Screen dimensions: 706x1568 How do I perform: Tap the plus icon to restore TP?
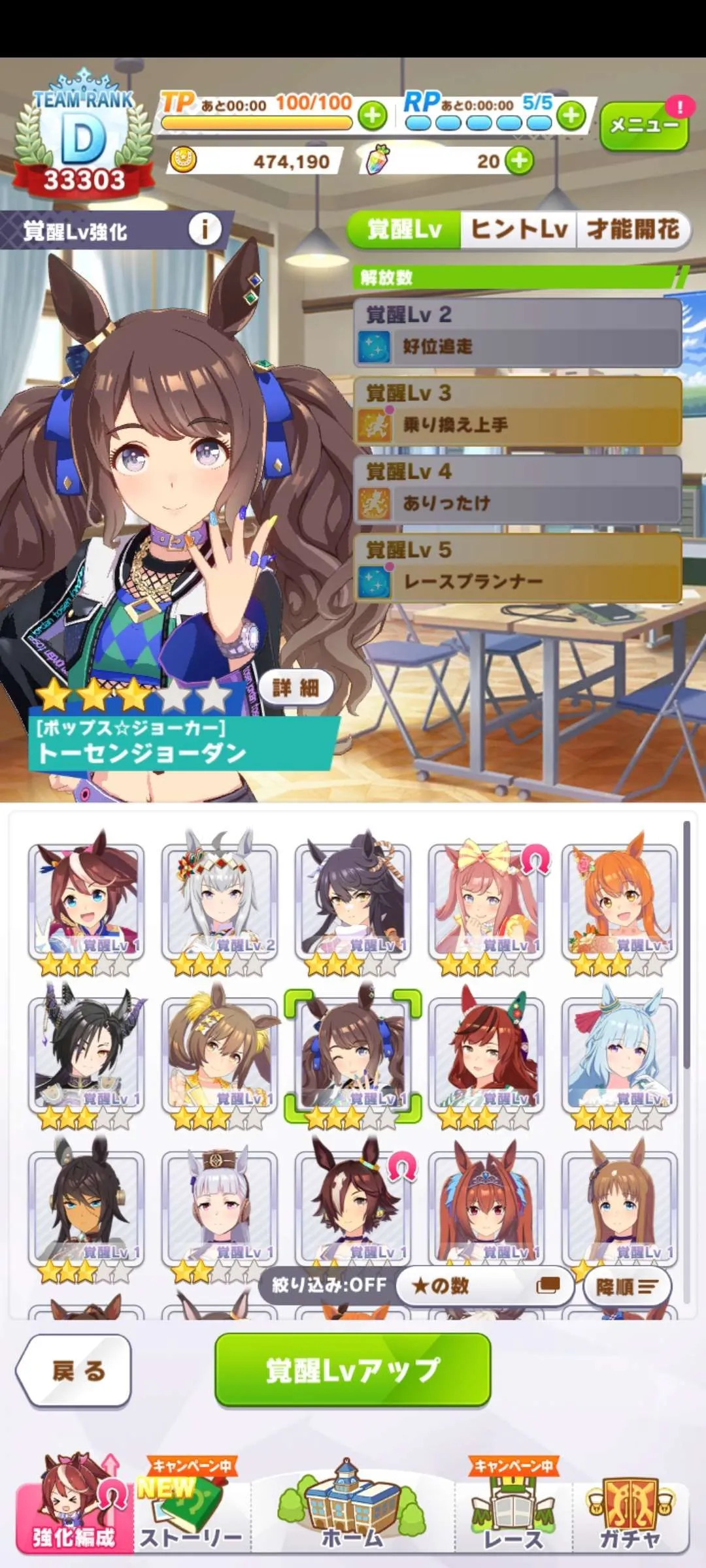click(x=373, y=116)
